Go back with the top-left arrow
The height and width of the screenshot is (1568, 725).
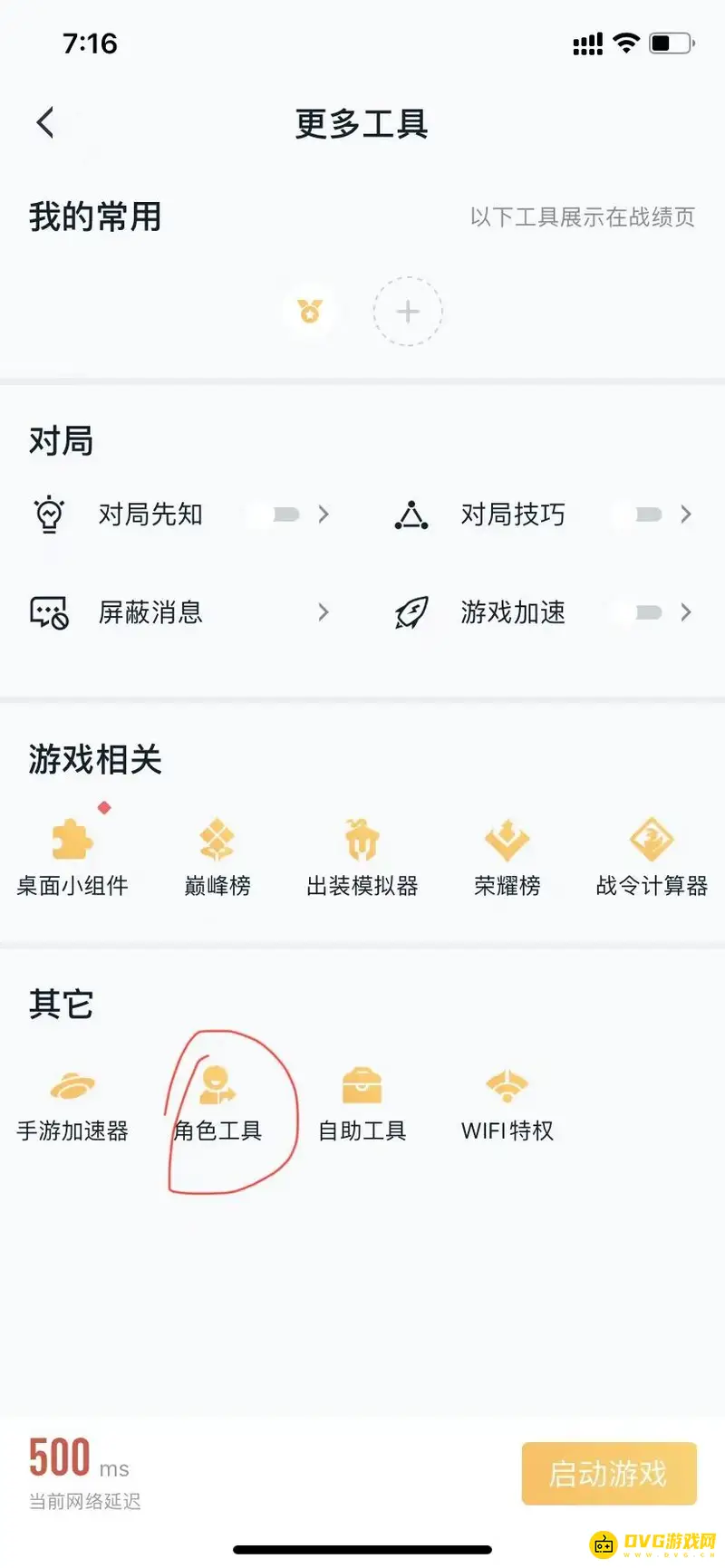pos(45,122)
